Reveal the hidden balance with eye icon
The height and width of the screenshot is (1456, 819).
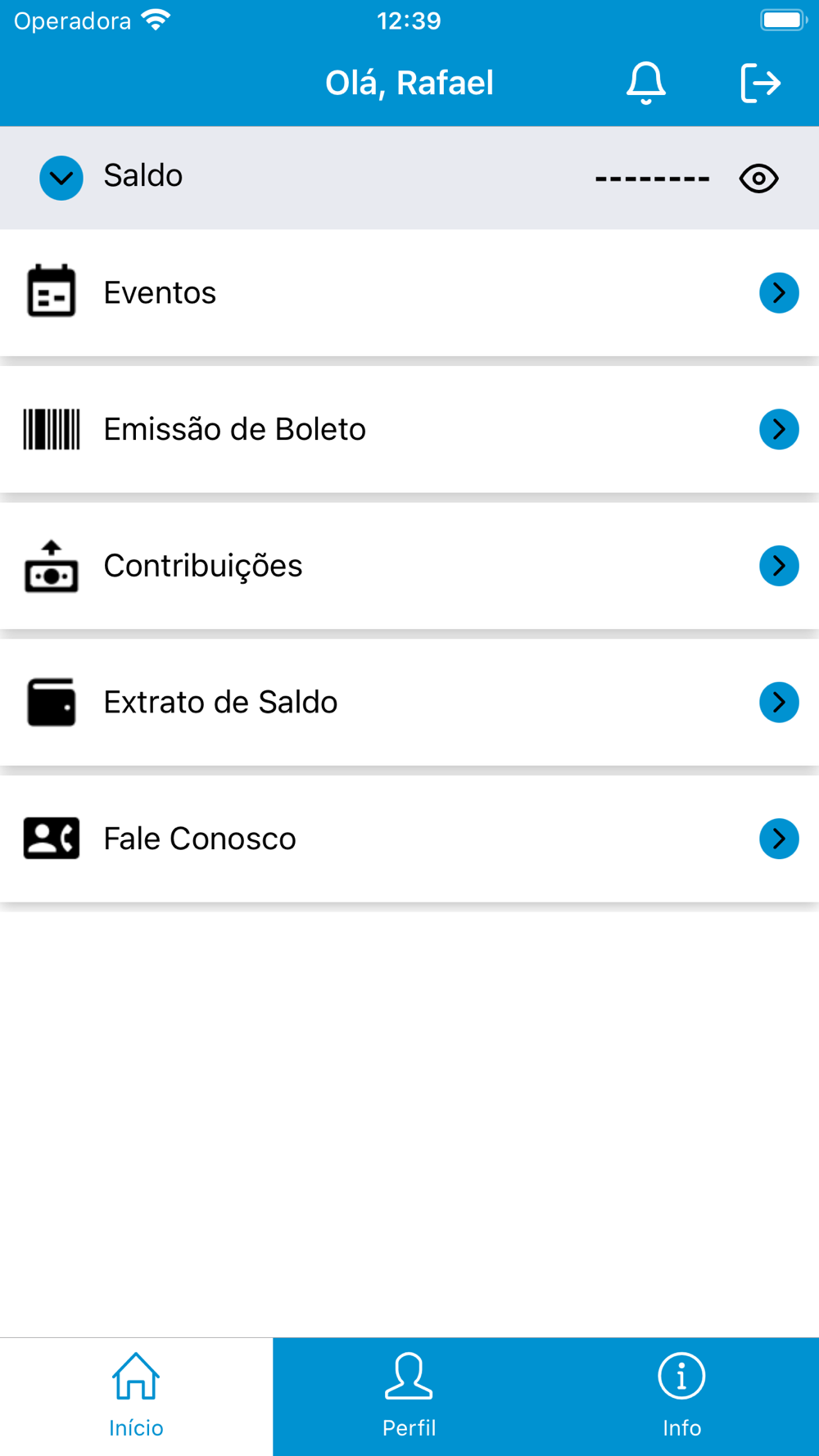tap(758, 178)
